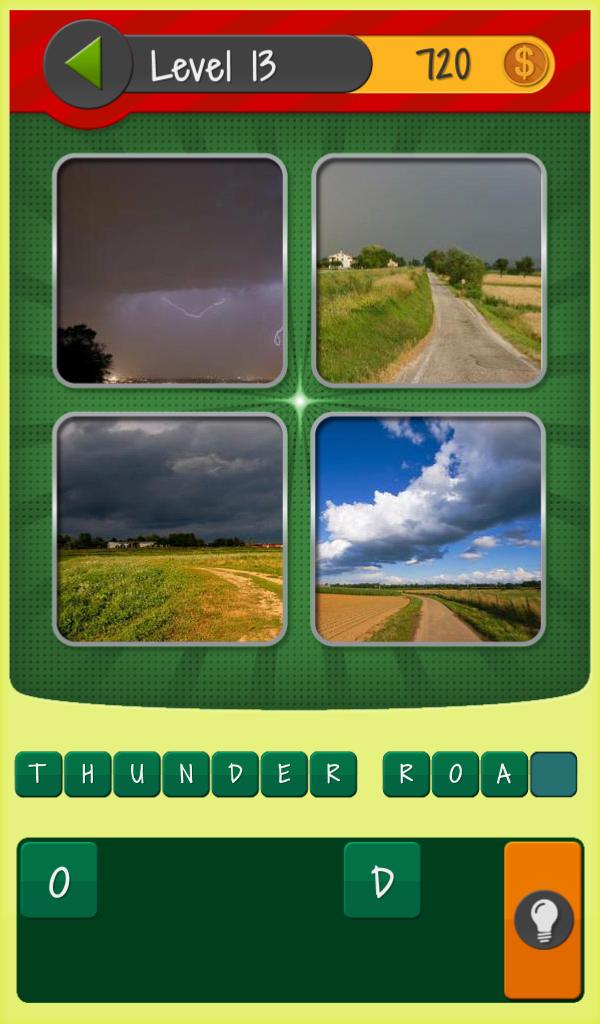This screenshot has height=1024, width=600.
Task: Enlarge the blue sky dirt road picture
Action: click(x=429, y=529)
